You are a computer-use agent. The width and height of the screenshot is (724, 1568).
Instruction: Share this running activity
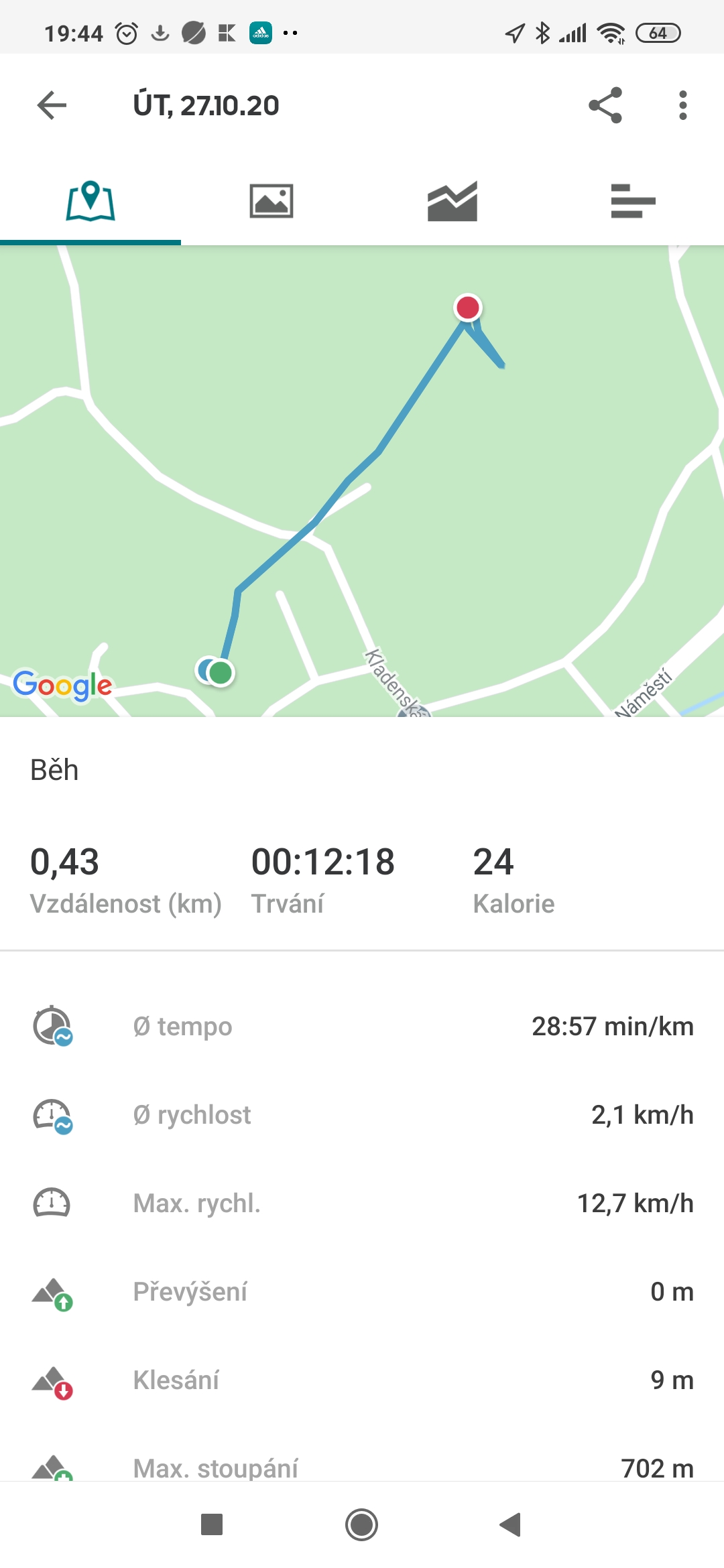(x=605, y=105)
